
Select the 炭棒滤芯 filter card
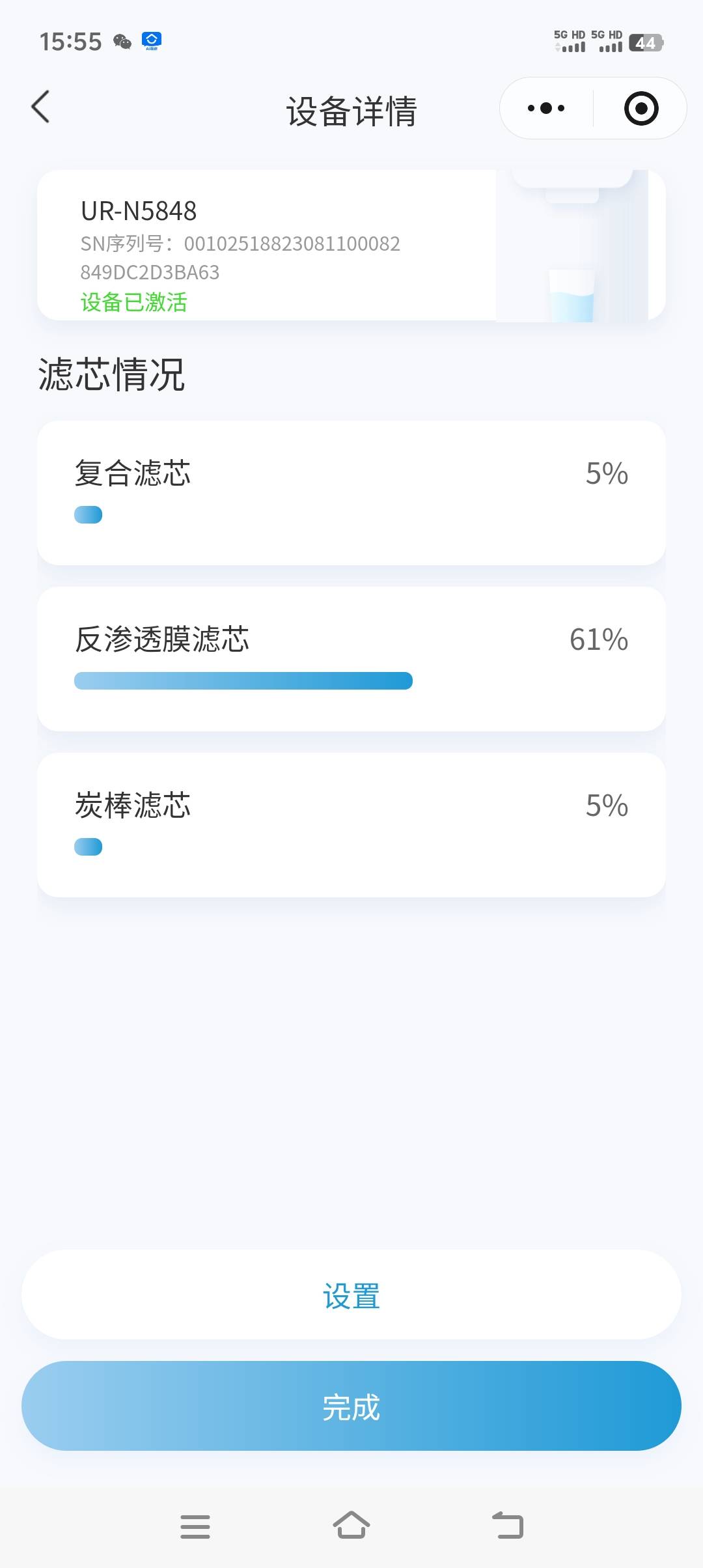[x=350, y=824]
